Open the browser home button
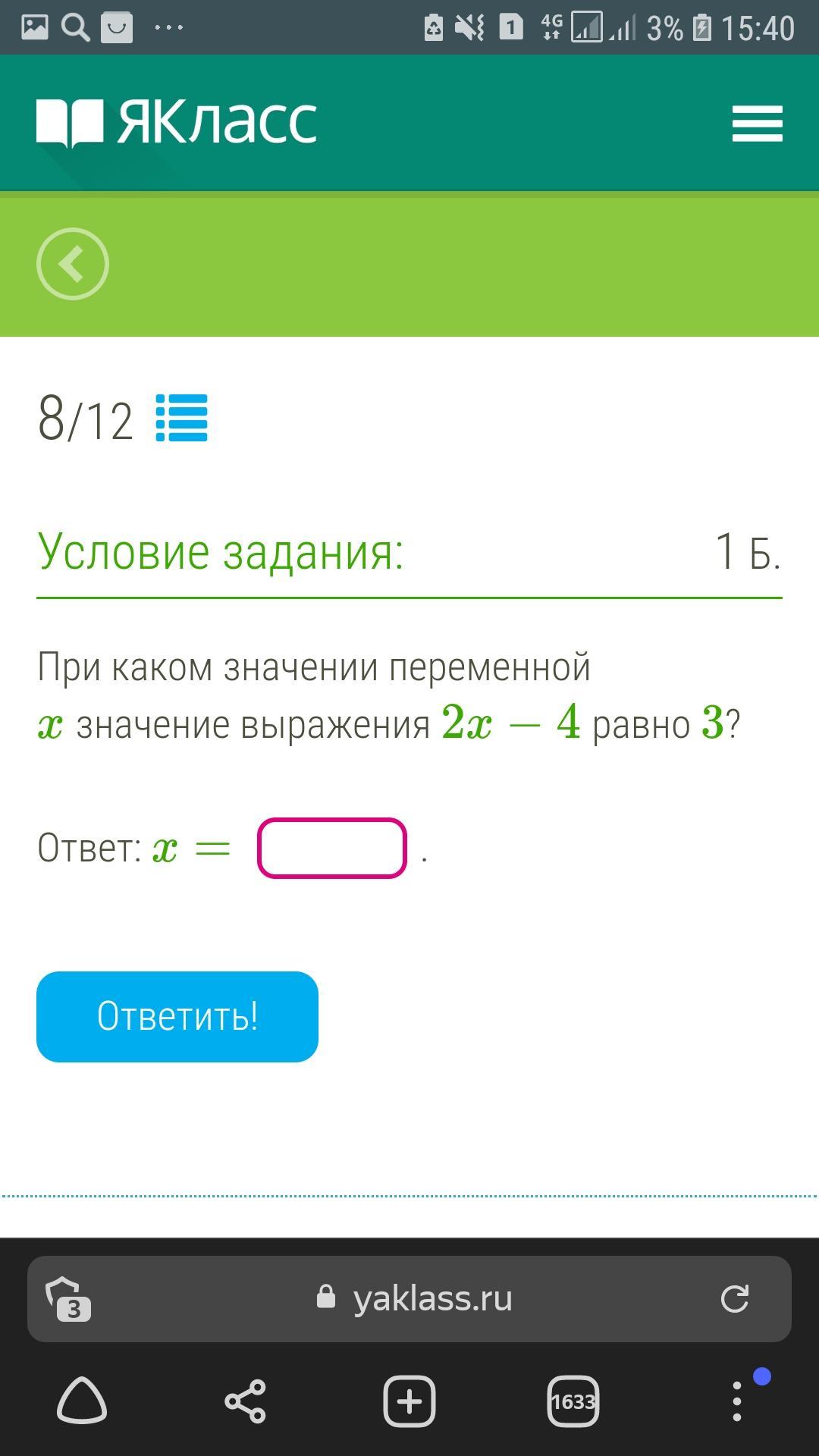The image size is (819, 1456). click(x=82, y=1401)
